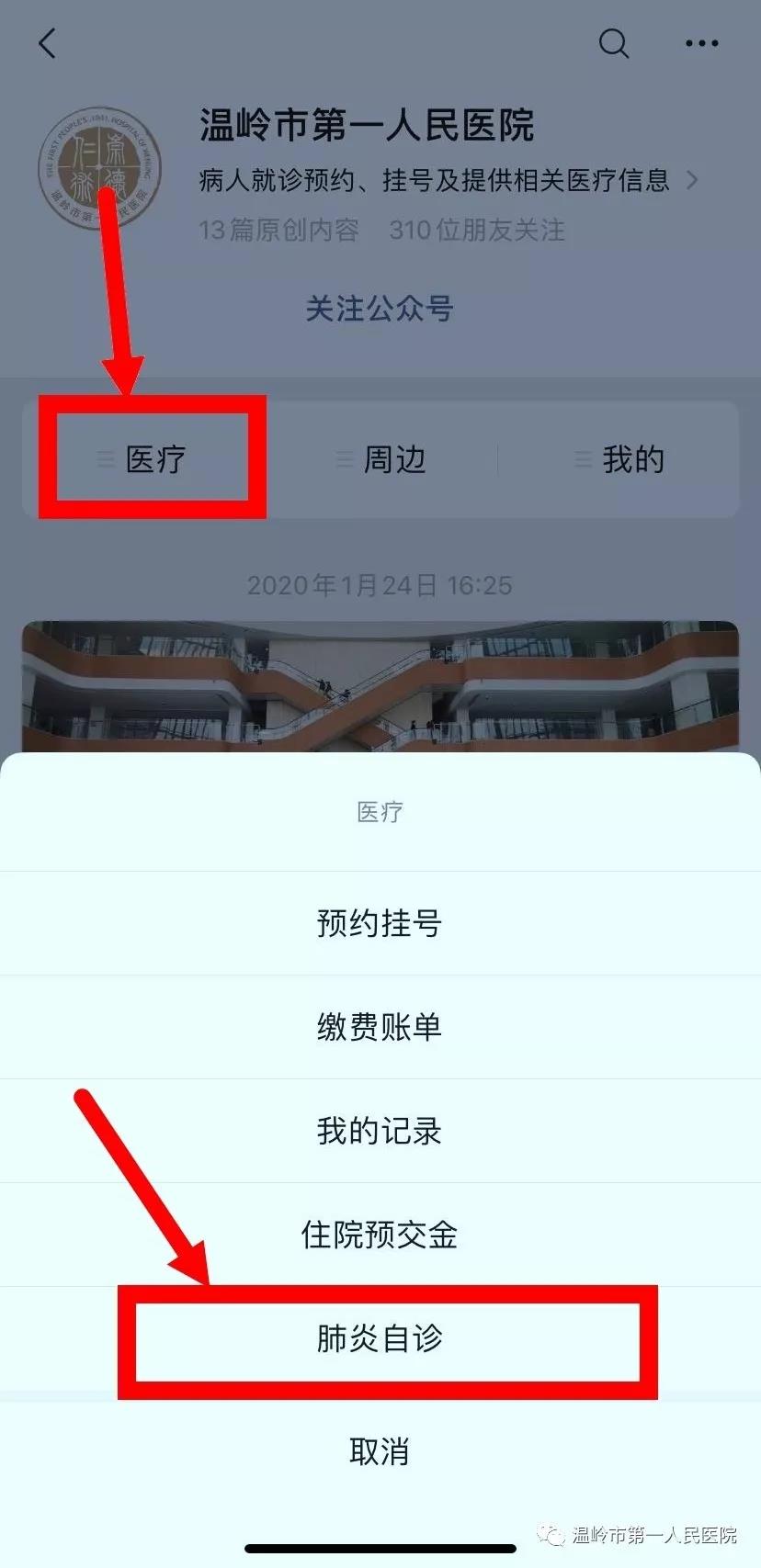Open the three-dot overflow menu
The width and height of the screenshot is (761, 1568).
click(x=702, y=43)
